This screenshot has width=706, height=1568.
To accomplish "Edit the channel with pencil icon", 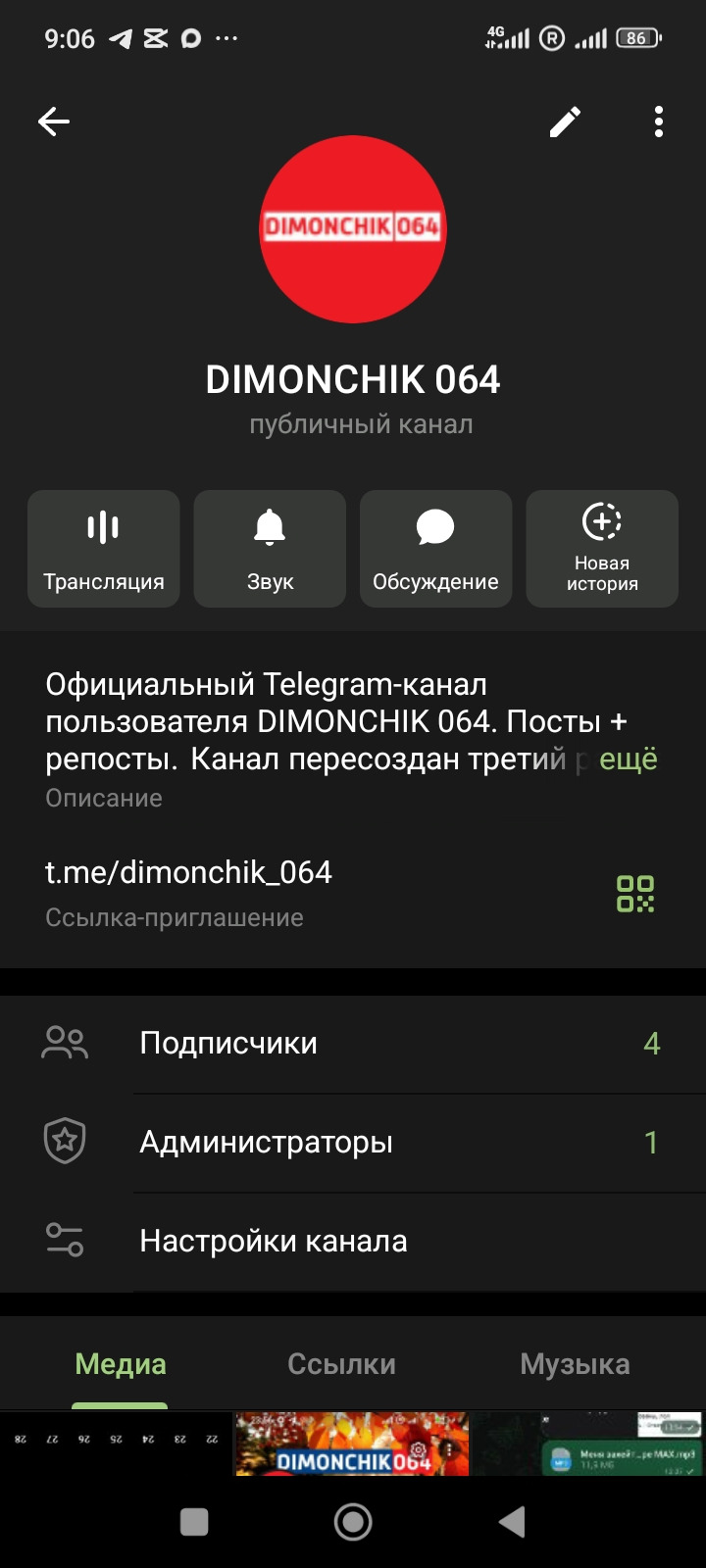I will [x=565, y=122].
